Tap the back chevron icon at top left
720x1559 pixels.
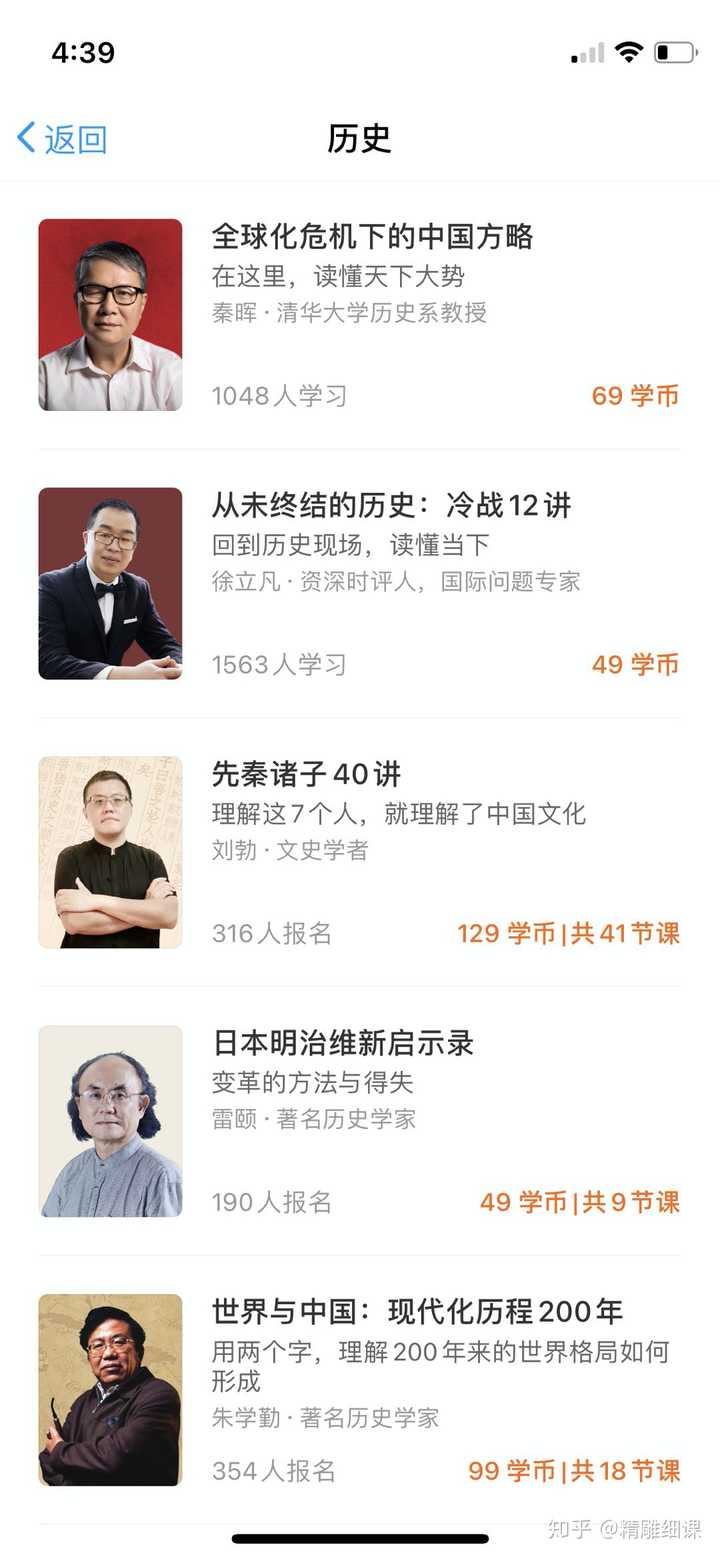(x=25, y=138)
